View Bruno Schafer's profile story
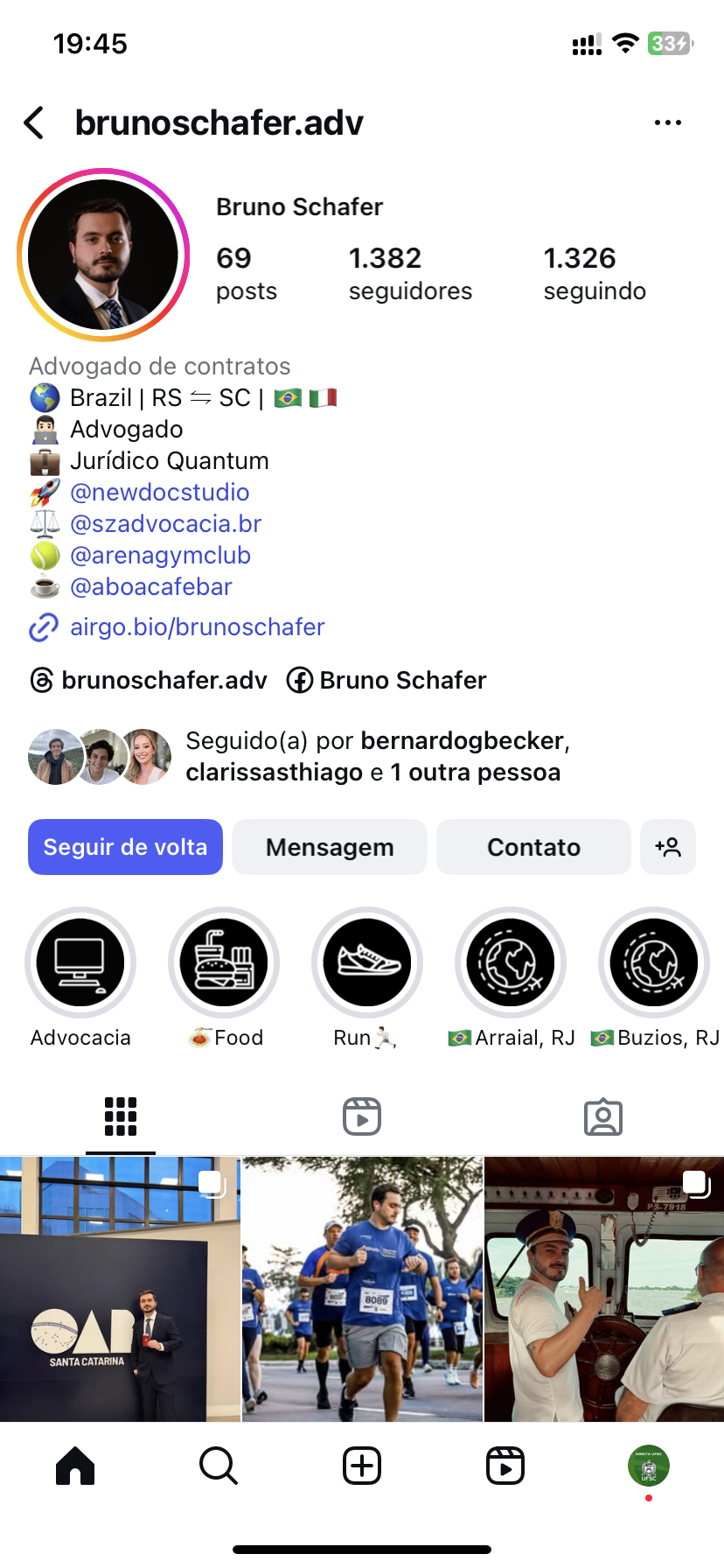 tap(103, 255)
